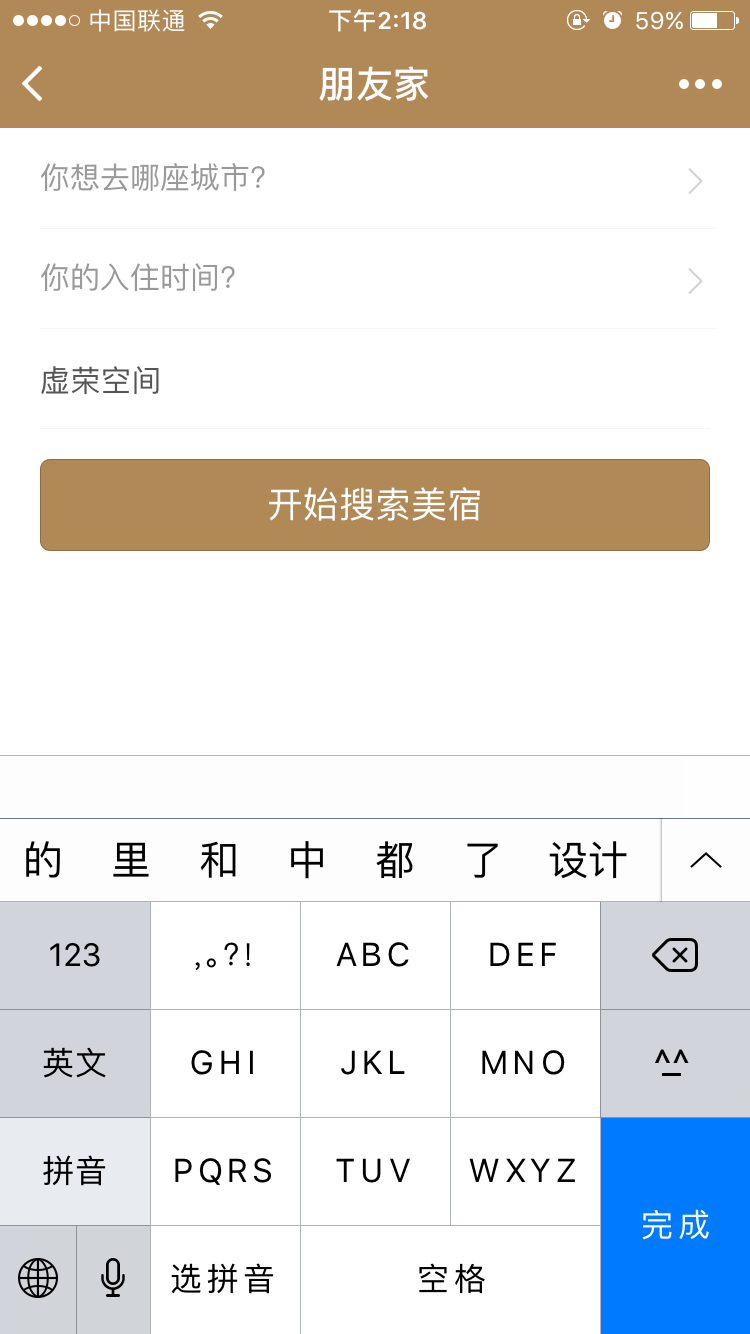Tap the globe key to change keyboard
This screenshot has width=750, height=1334.
(x=38, y=1278)
